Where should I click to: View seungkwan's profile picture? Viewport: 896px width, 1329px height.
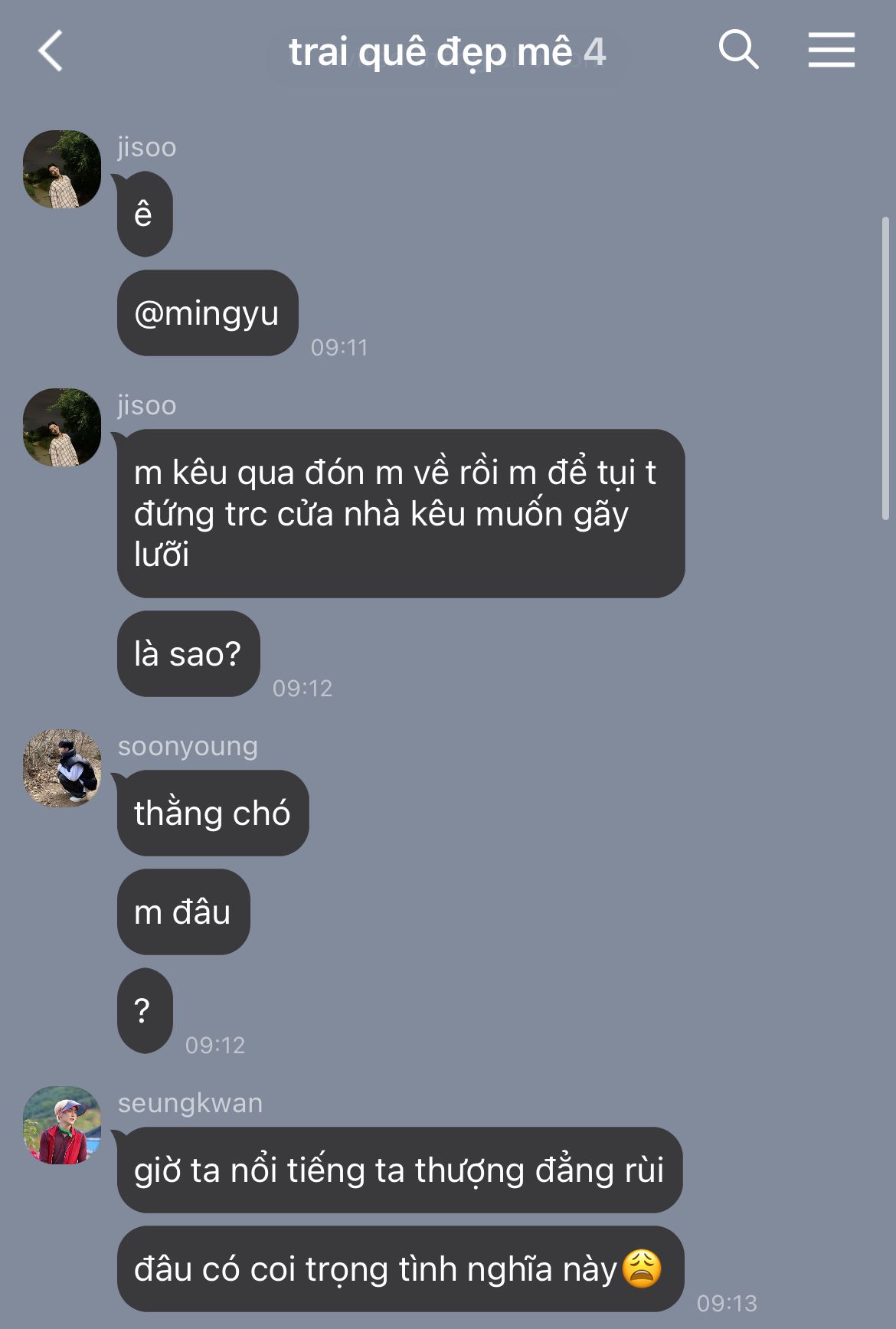click(62, 1124)
